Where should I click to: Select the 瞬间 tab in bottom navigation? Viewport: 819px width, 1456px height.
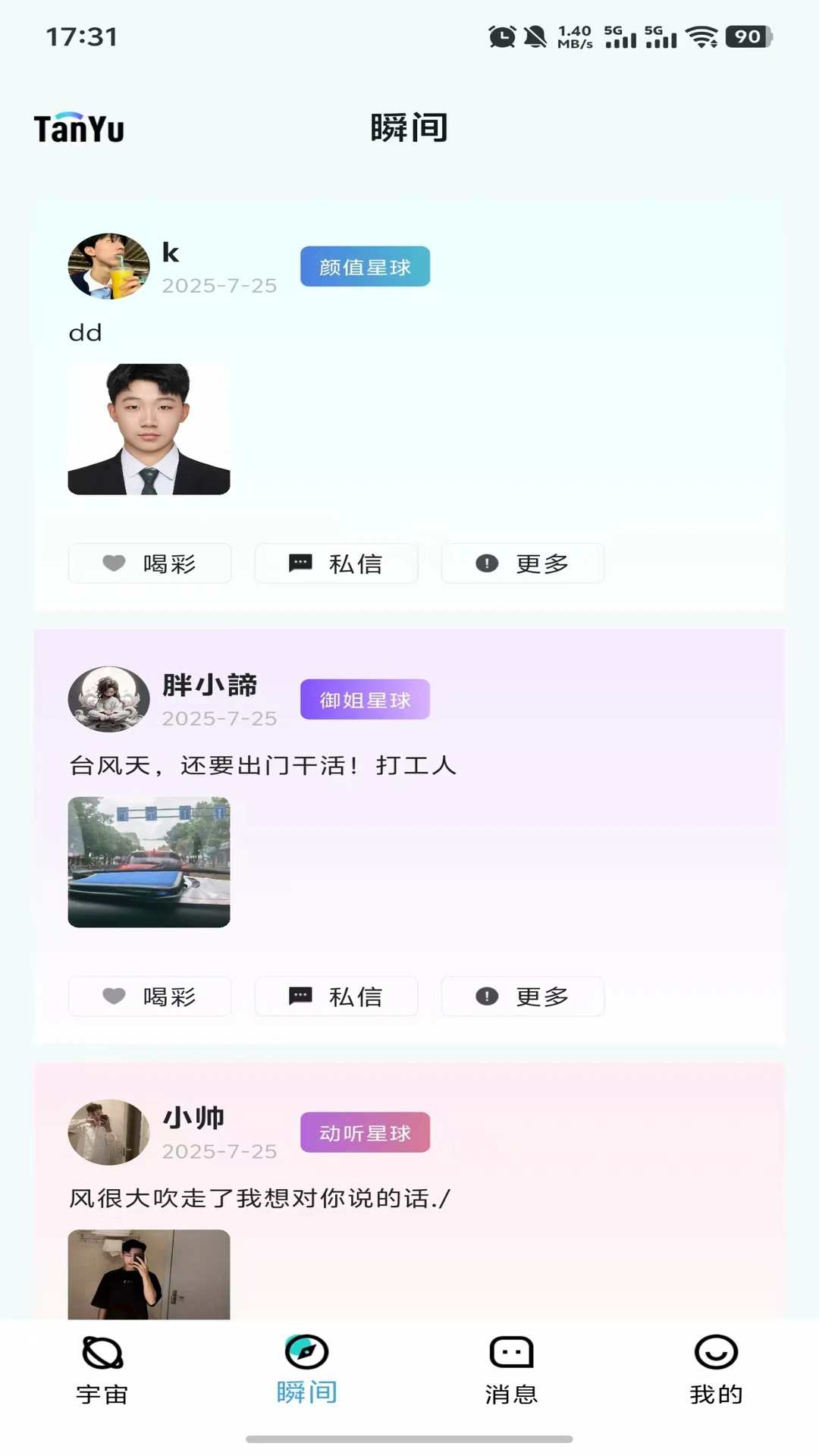click(x=306, y=1370)
